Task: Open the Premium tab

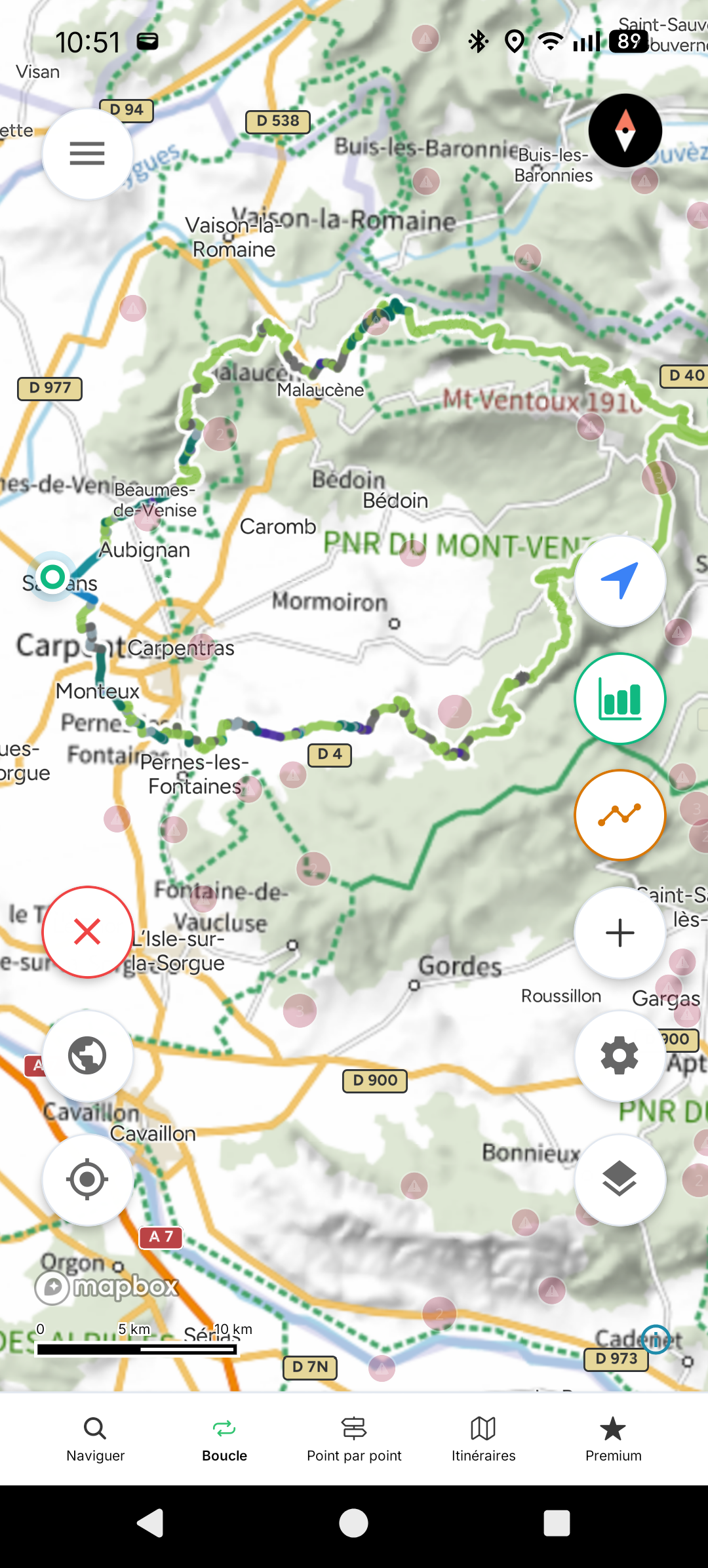Action: (613, 1439)
